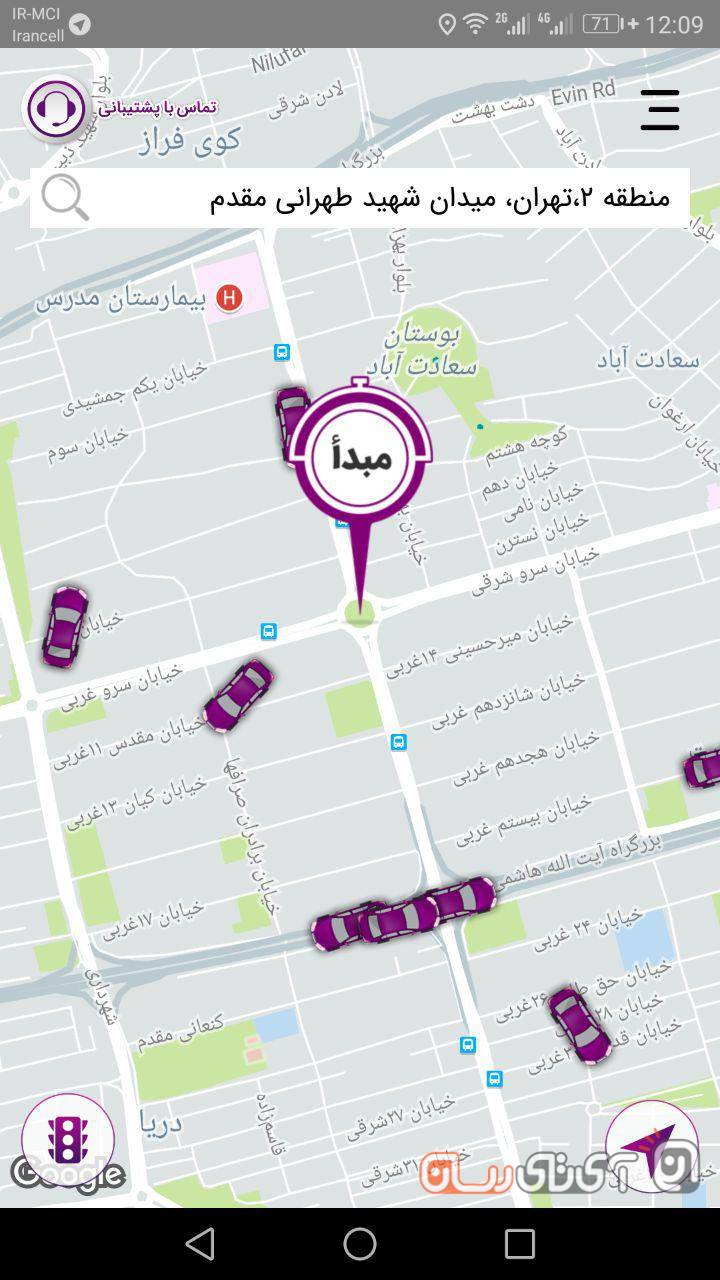This screenshot has height=1280, width=720.
Task: Center map on my location
Action: 651,1146
